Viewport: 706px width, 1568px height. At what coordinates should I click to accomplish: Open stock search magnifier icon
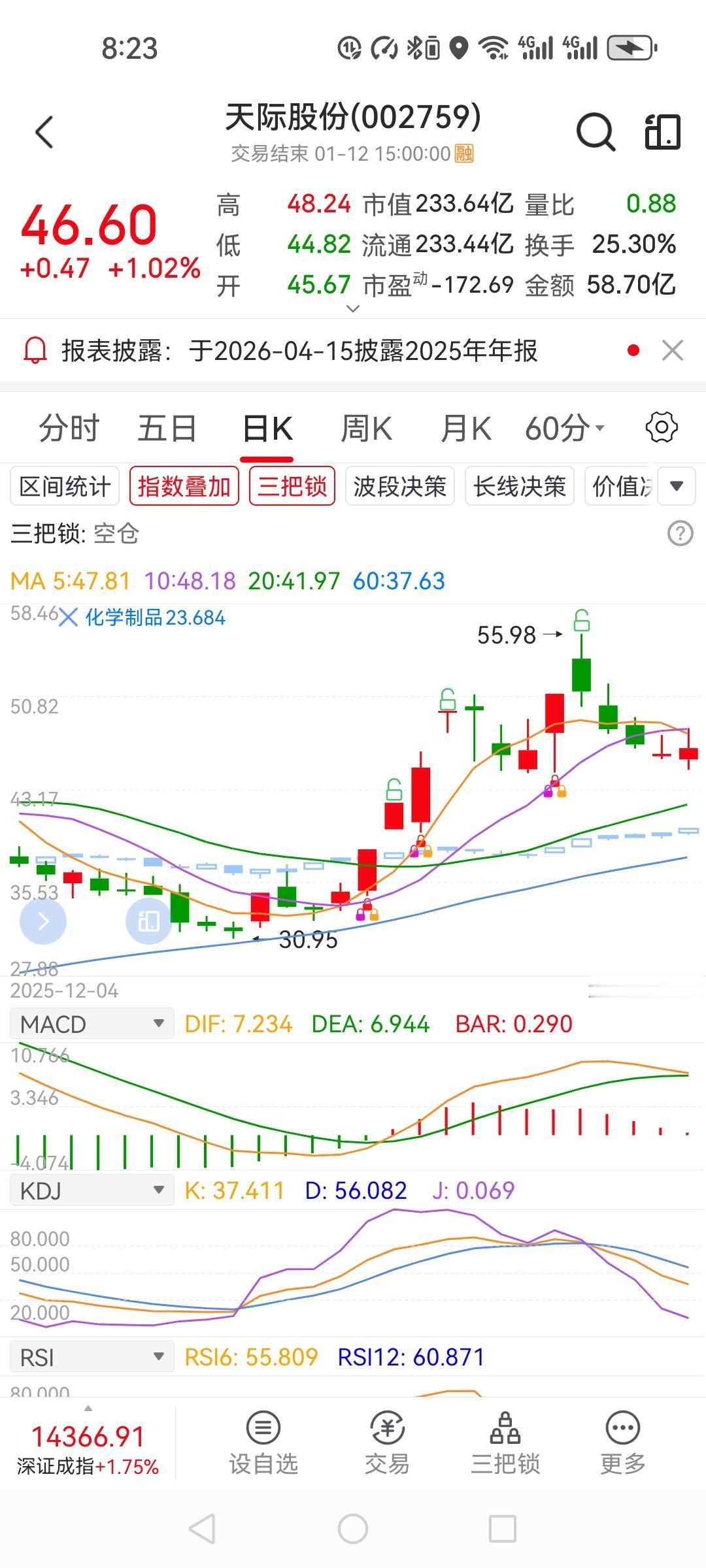click(595, 132)
